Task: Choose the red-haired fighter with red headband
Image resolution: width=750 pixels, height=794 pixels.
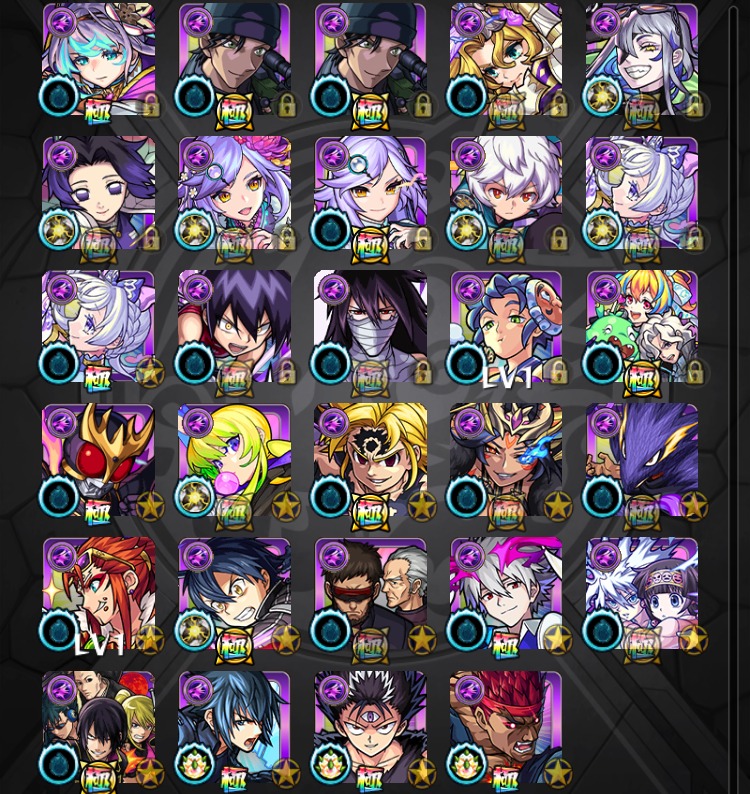Action: [506, 727]
